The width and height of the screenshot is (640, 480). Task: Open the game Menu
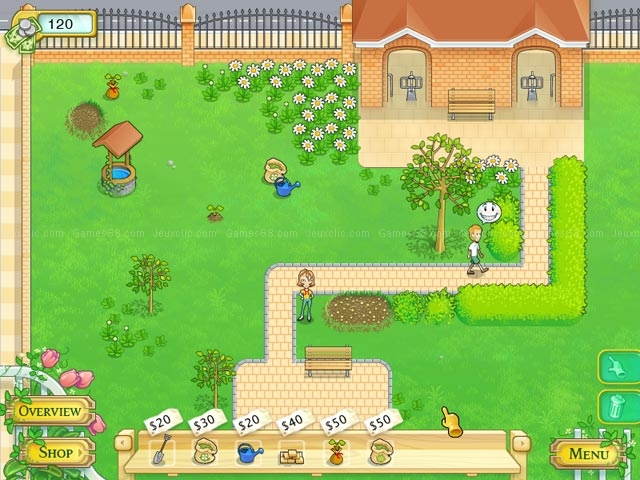tap(588, 453)
